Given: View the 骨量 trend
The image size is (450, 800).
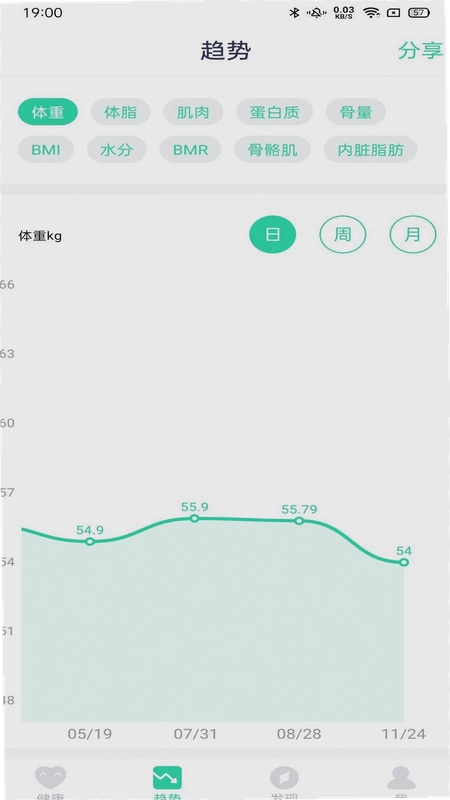Looking at the screenshot, I should pos(356,112).
